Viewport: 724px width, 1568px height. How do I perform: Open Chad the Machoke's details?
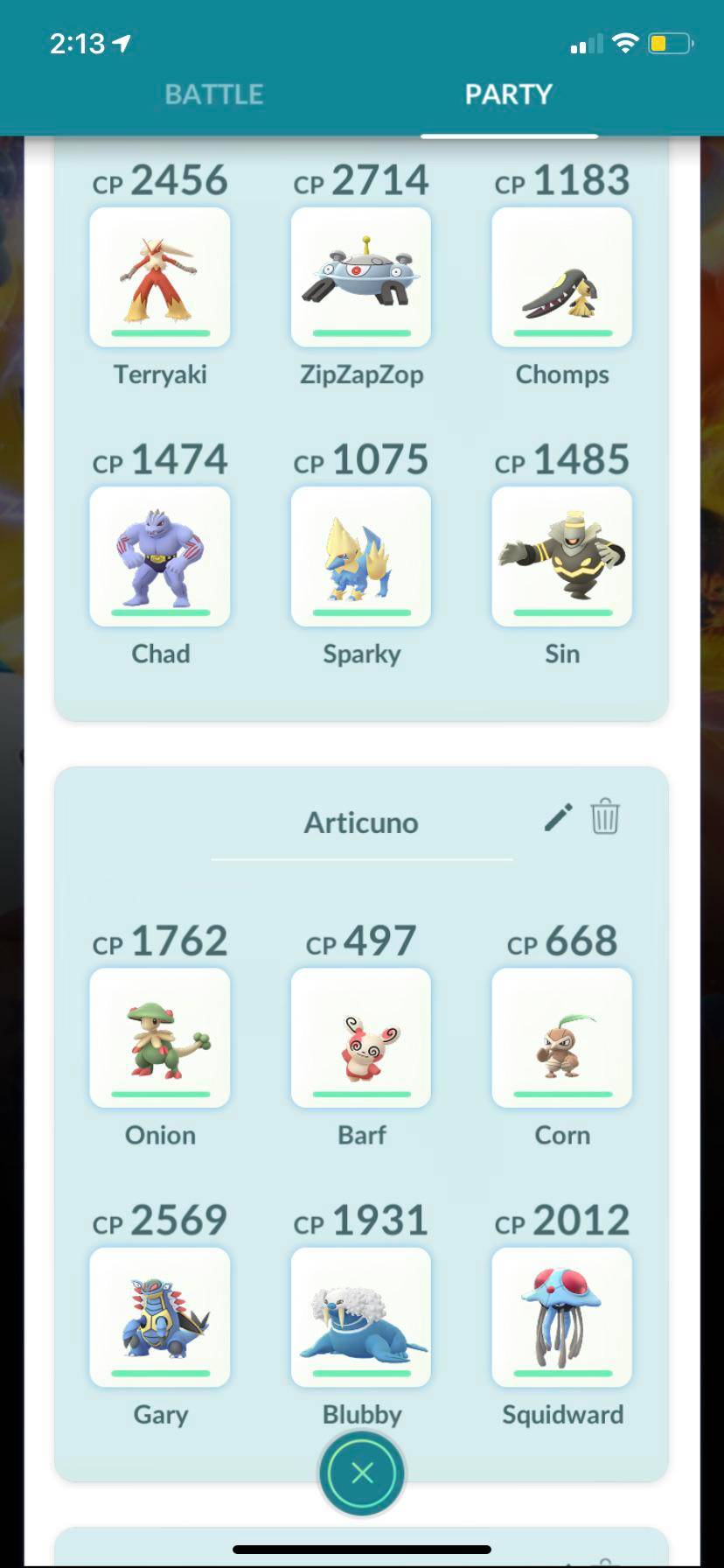tap(160, 556)
